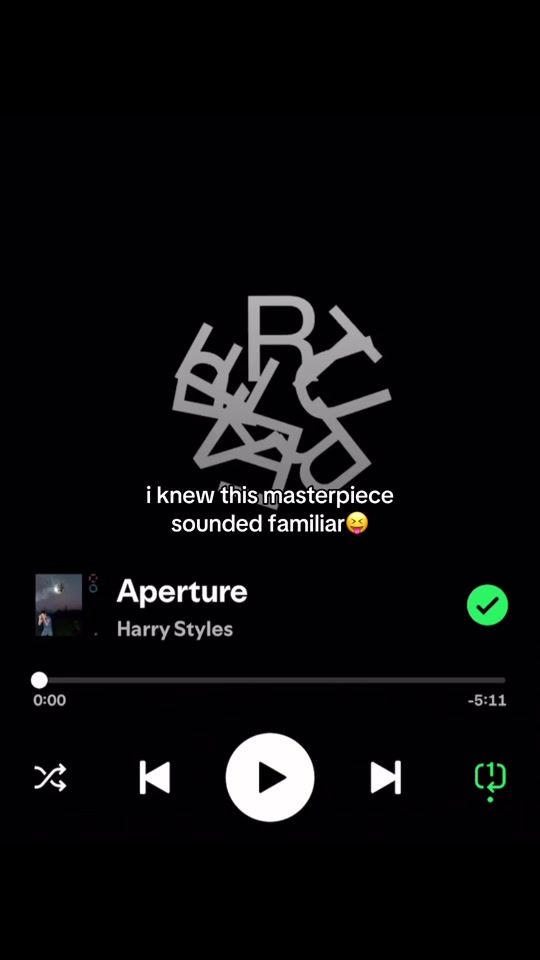Turn off repeat-one mode

click(490, 779)
